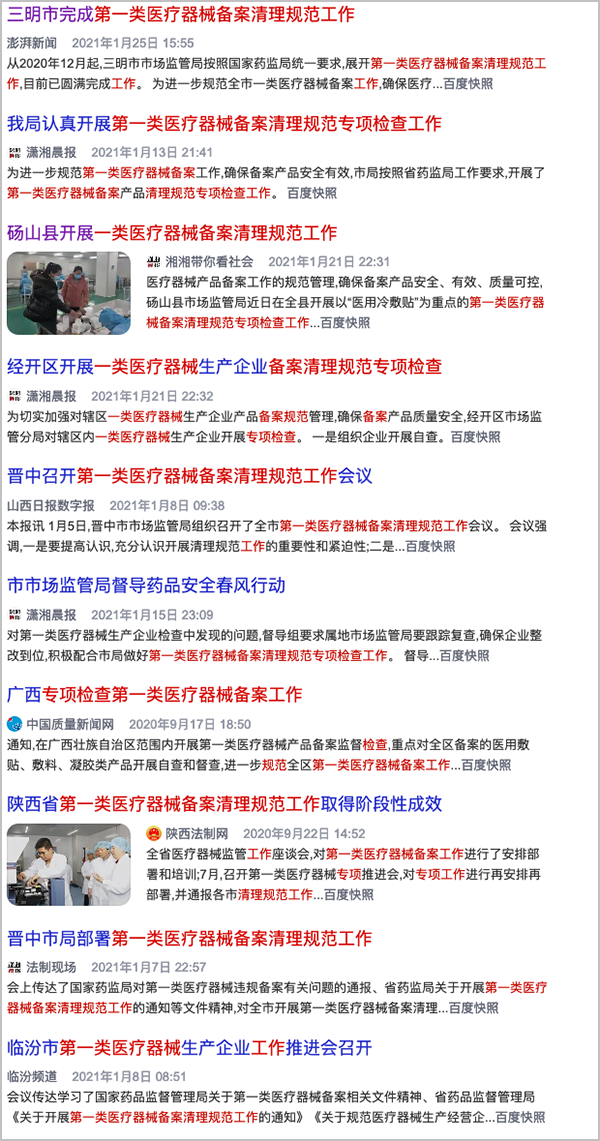Screen dimensions: 600x1141
Task: Open 广西专项检查第一类医疗器械备案工作 result
Action: coord(154,695)
